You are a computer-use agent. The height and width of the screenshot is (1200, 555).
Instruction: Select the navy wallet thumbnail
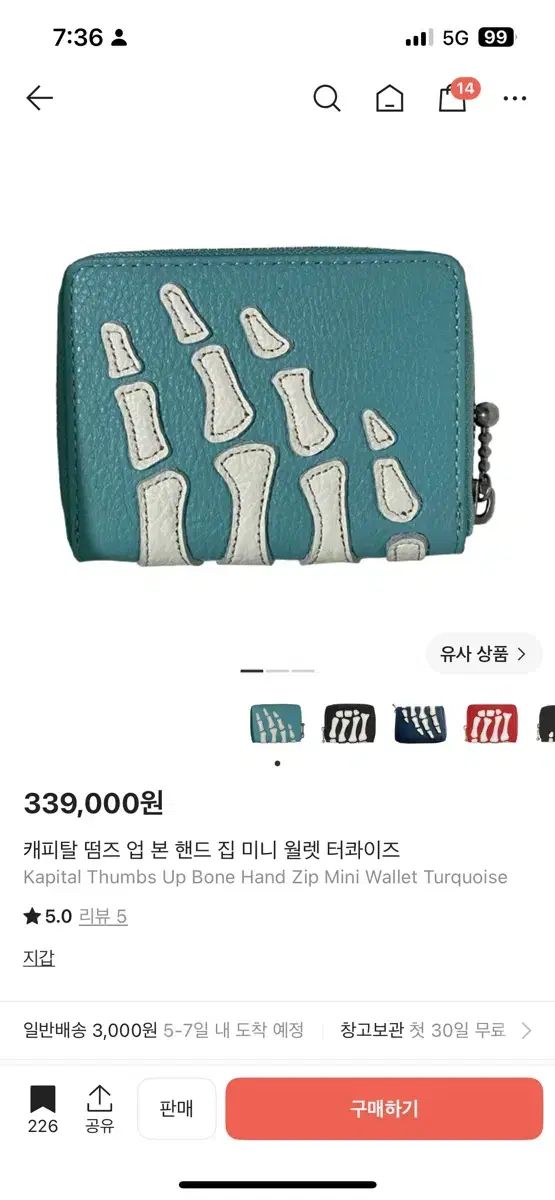(x=420, y=723)
